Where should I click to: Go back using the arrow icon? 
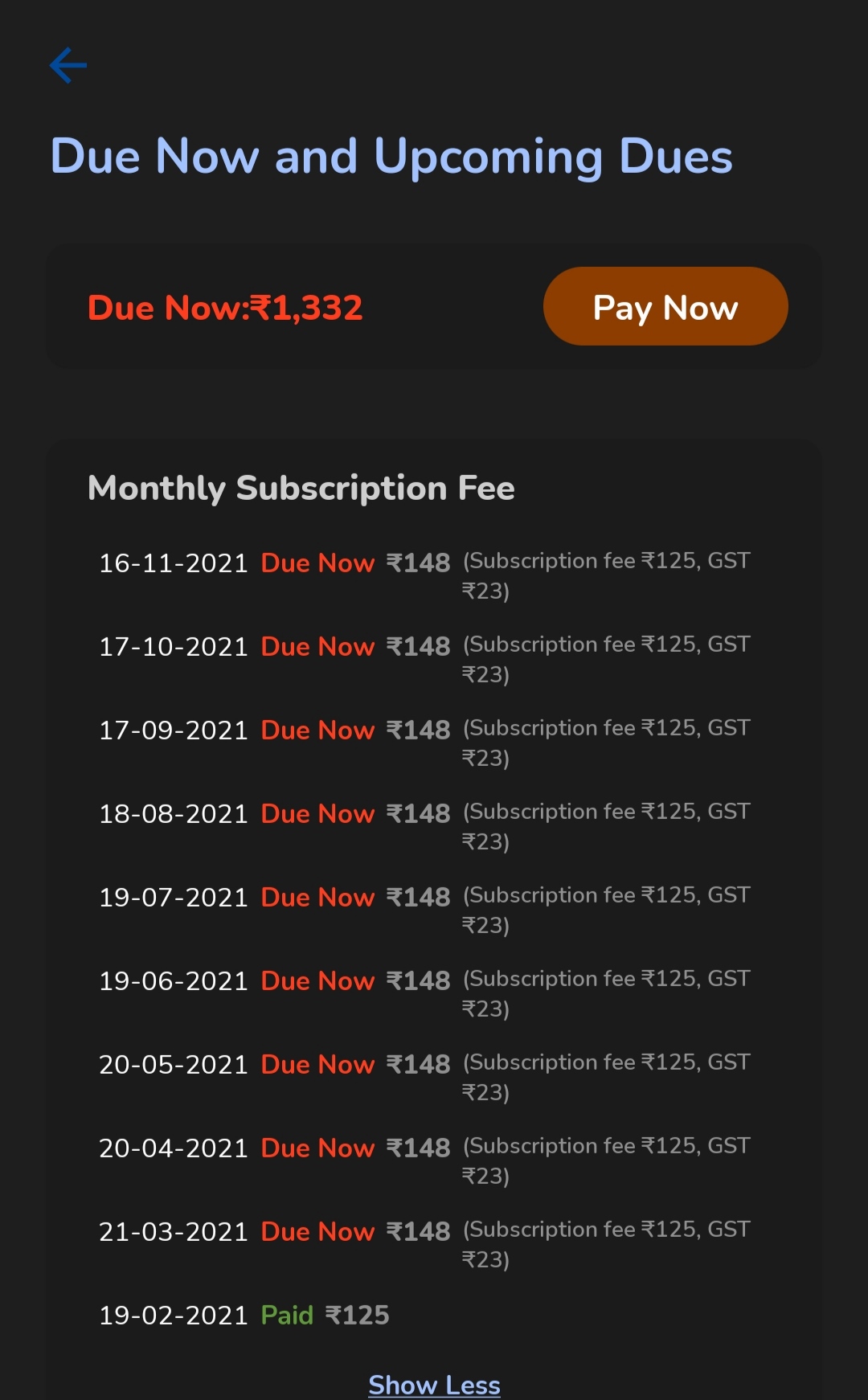tap(68, 65)
